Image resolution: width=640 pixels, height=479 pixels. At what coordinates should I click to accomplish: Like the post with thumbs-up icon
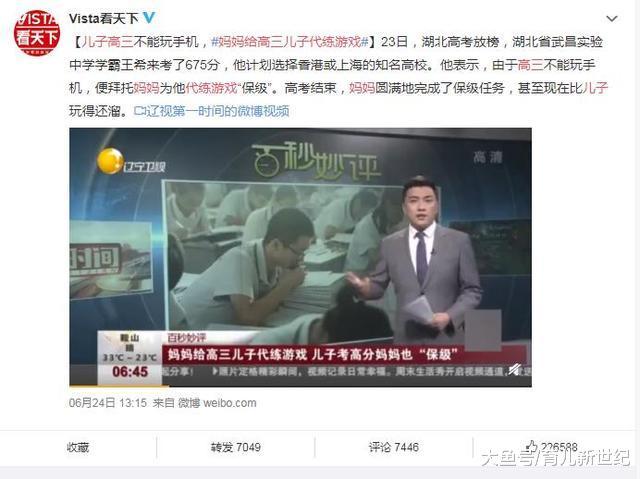[x=548, y=447]
